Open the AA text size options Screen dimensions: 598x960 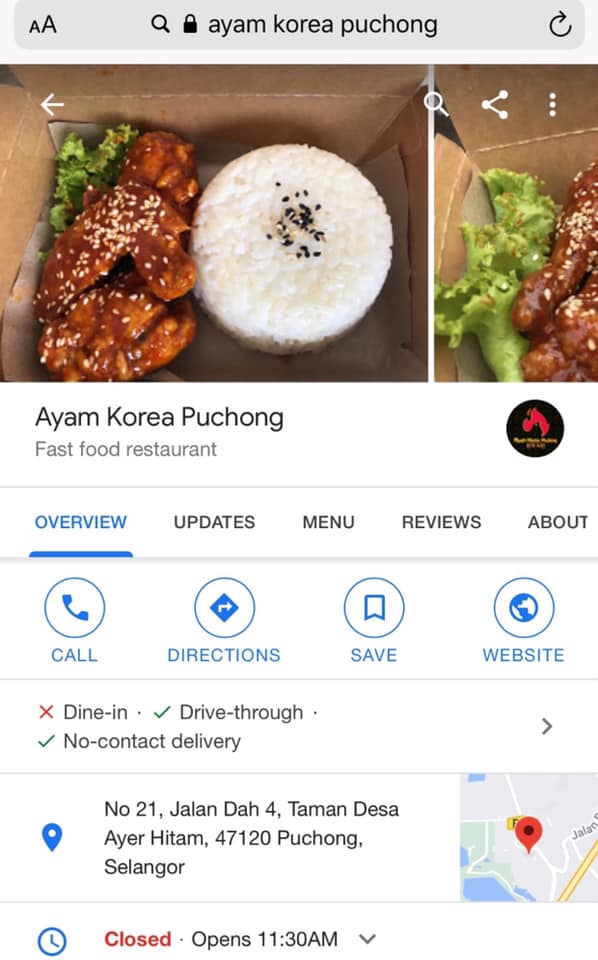(x=43, y=26)
